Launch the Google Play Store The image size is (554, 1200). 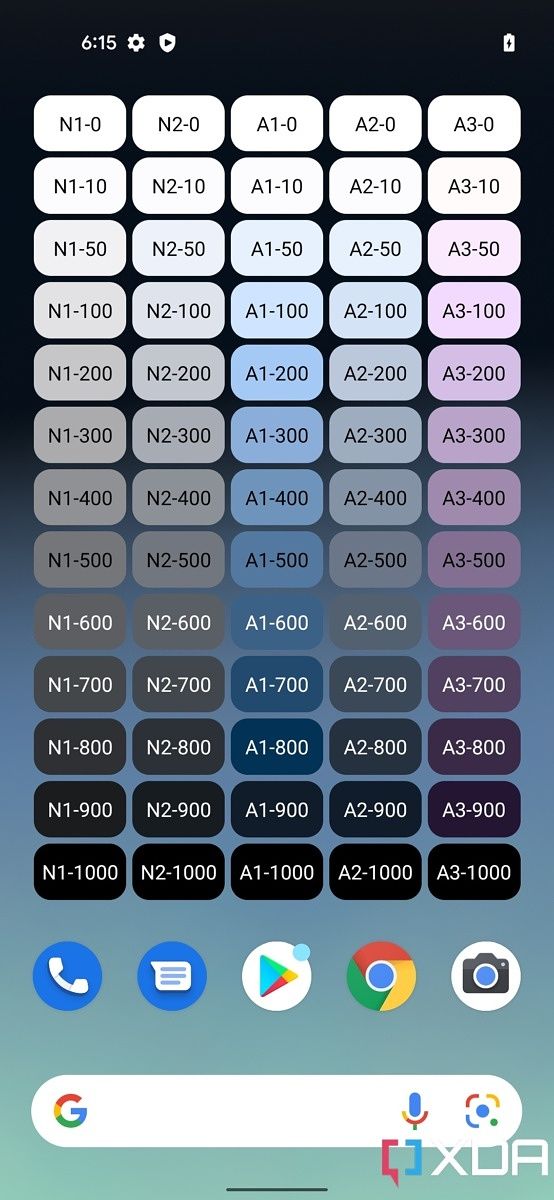click(277, 976)
